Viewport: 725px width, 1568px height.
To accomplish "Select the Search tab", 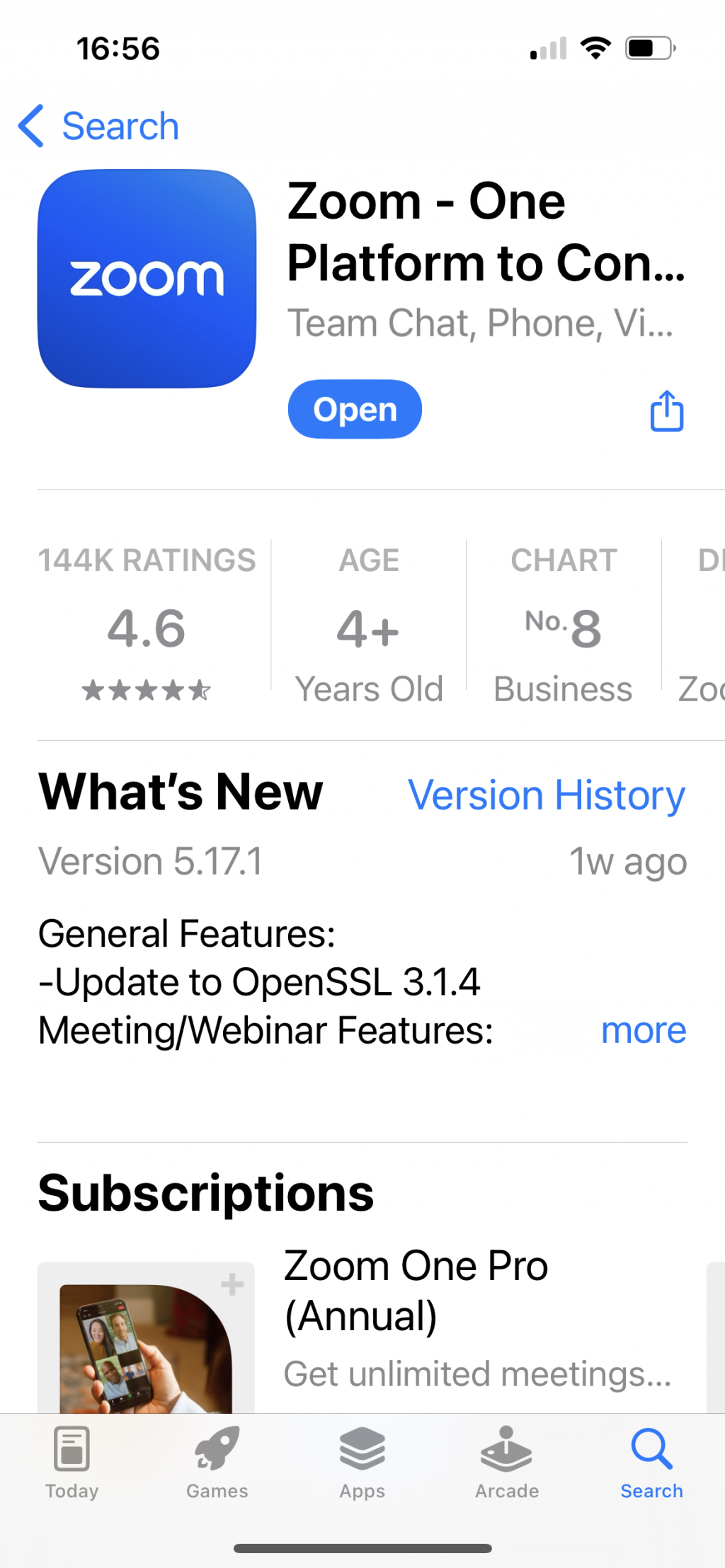I will coord(651,1463).
